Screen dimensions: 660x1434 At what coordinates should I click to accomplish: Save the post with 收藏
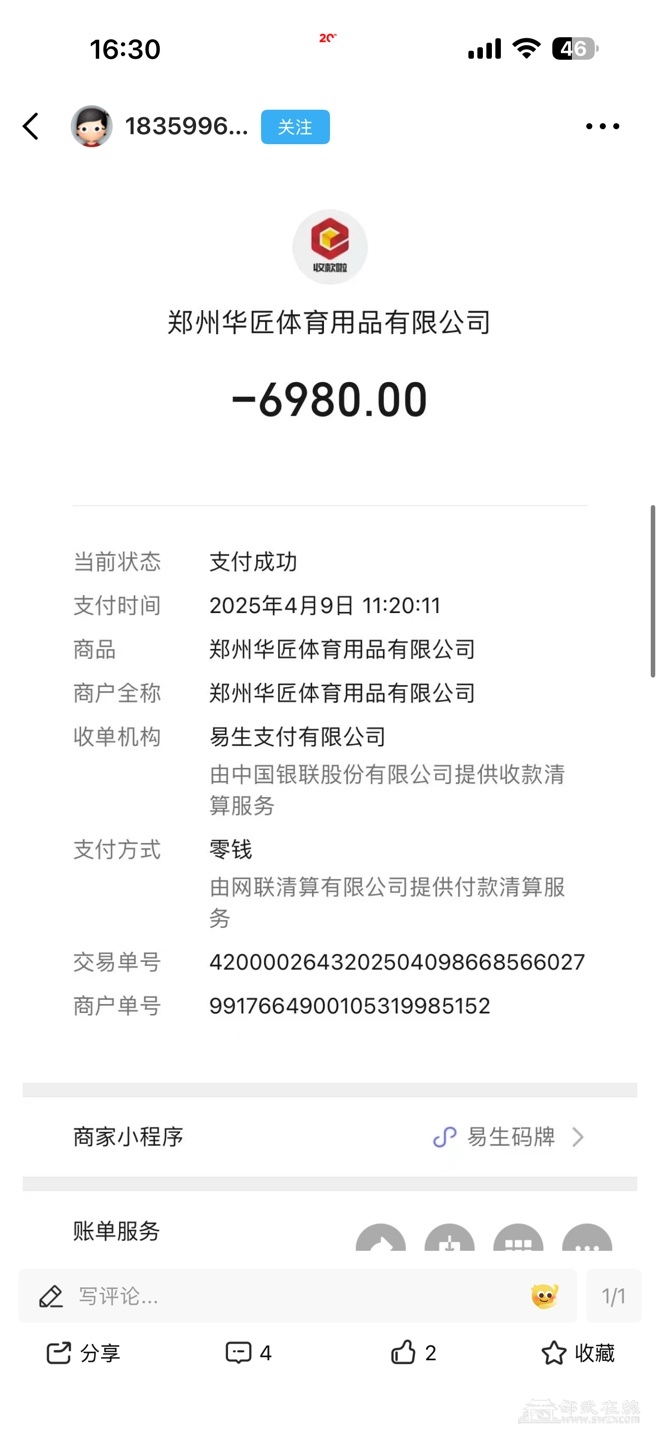(x=578, y=1353)
